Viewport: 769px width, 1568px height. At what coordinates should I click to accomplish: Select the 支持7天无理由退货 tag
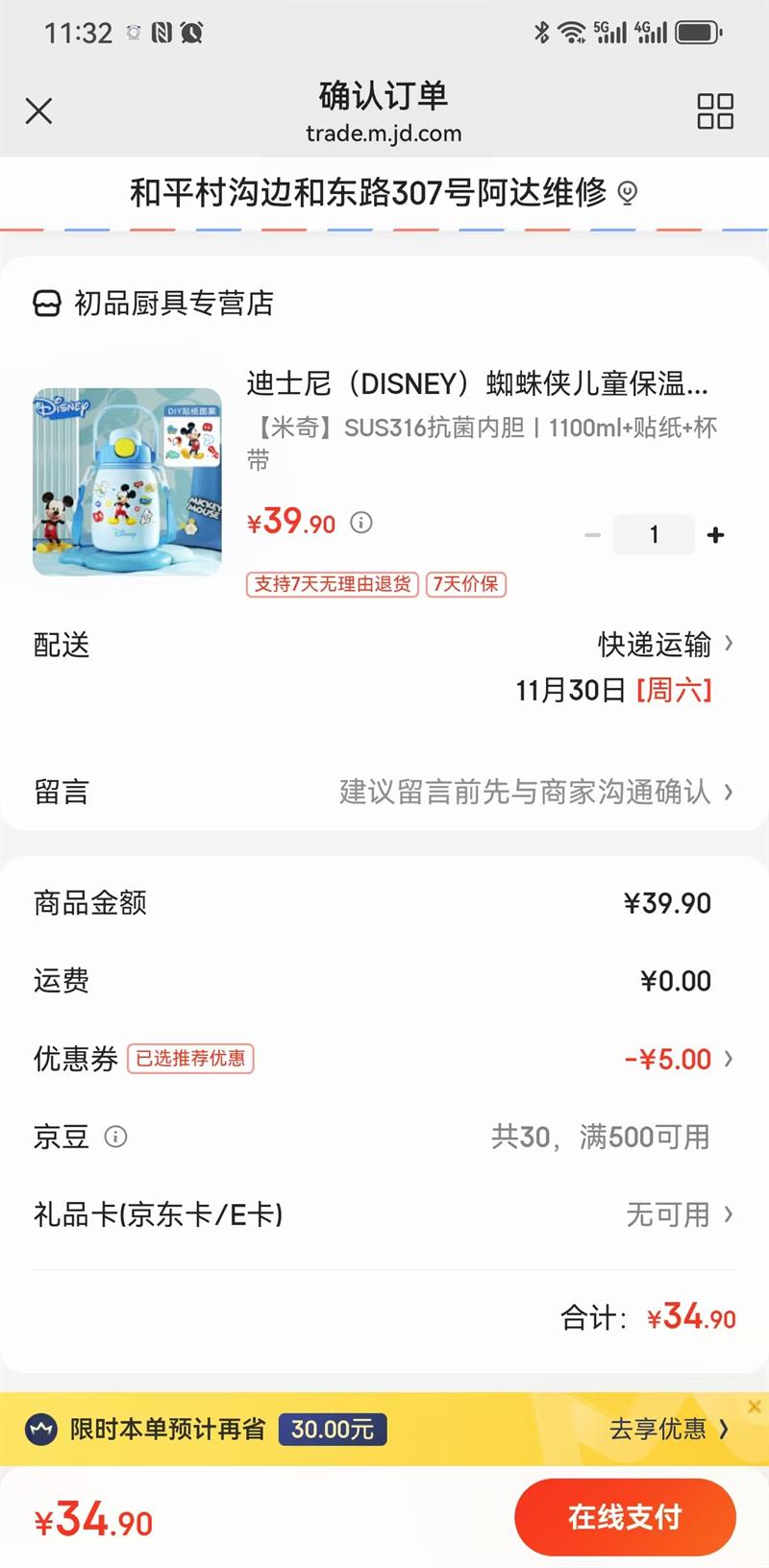(x=332, y=584)
